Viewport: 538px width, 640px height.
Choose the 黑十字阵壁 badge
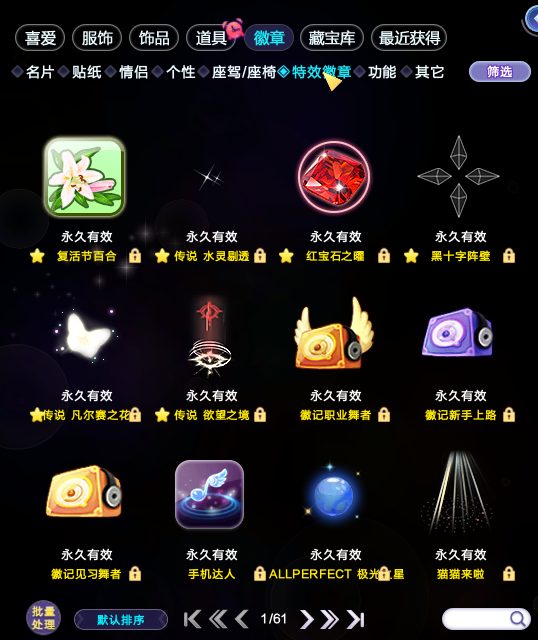(458, 176)
